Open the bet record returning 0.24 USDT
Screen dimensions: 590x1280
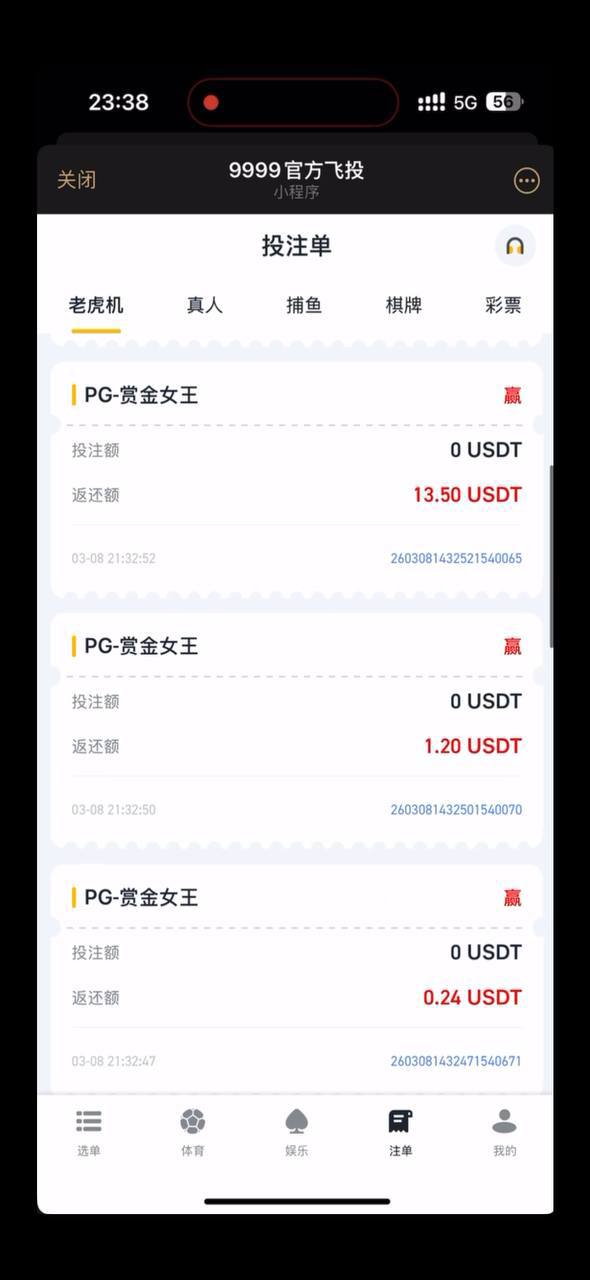(296, 980)
